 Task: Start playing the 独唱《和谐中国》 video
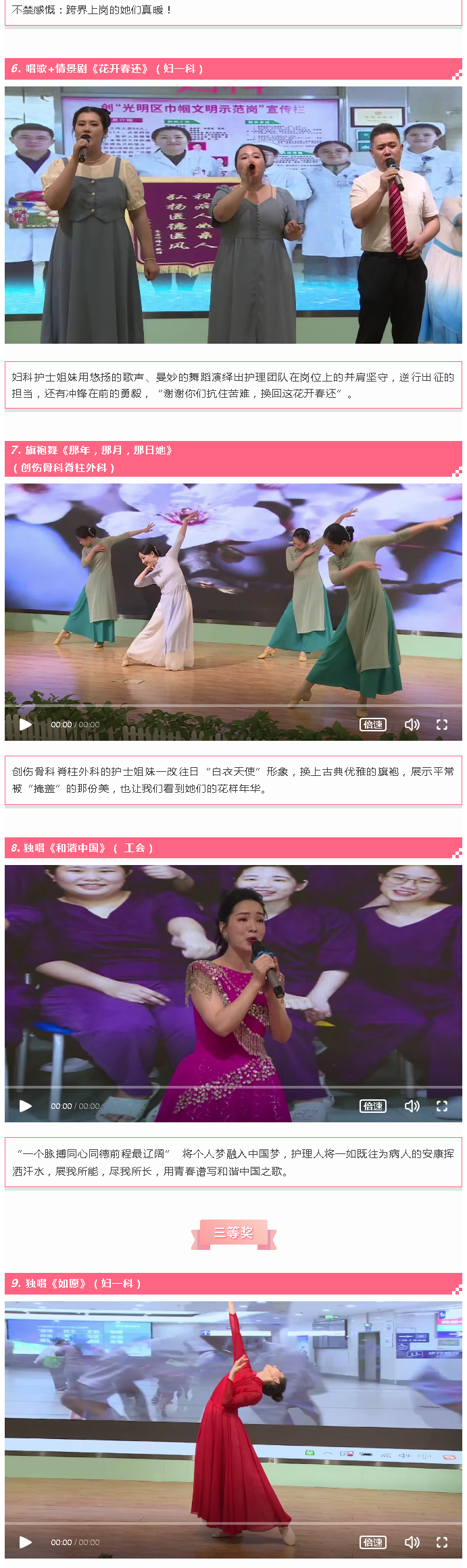tap(26, 1106)
